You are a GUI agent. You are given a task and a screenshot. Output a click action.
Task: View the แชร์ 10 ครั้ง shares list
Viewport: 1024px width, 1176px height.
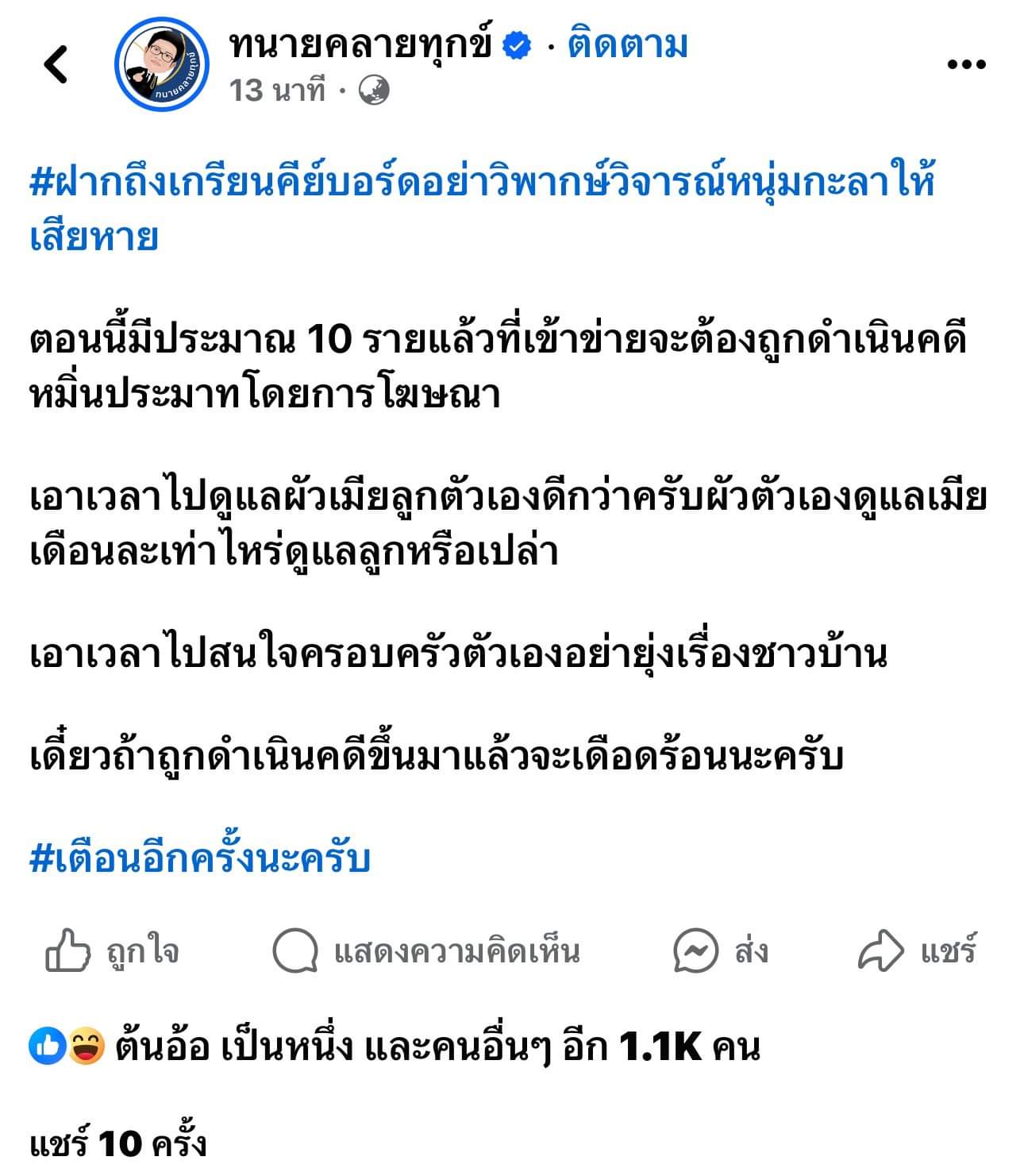pyautogui.click(x=117, y=1144)
